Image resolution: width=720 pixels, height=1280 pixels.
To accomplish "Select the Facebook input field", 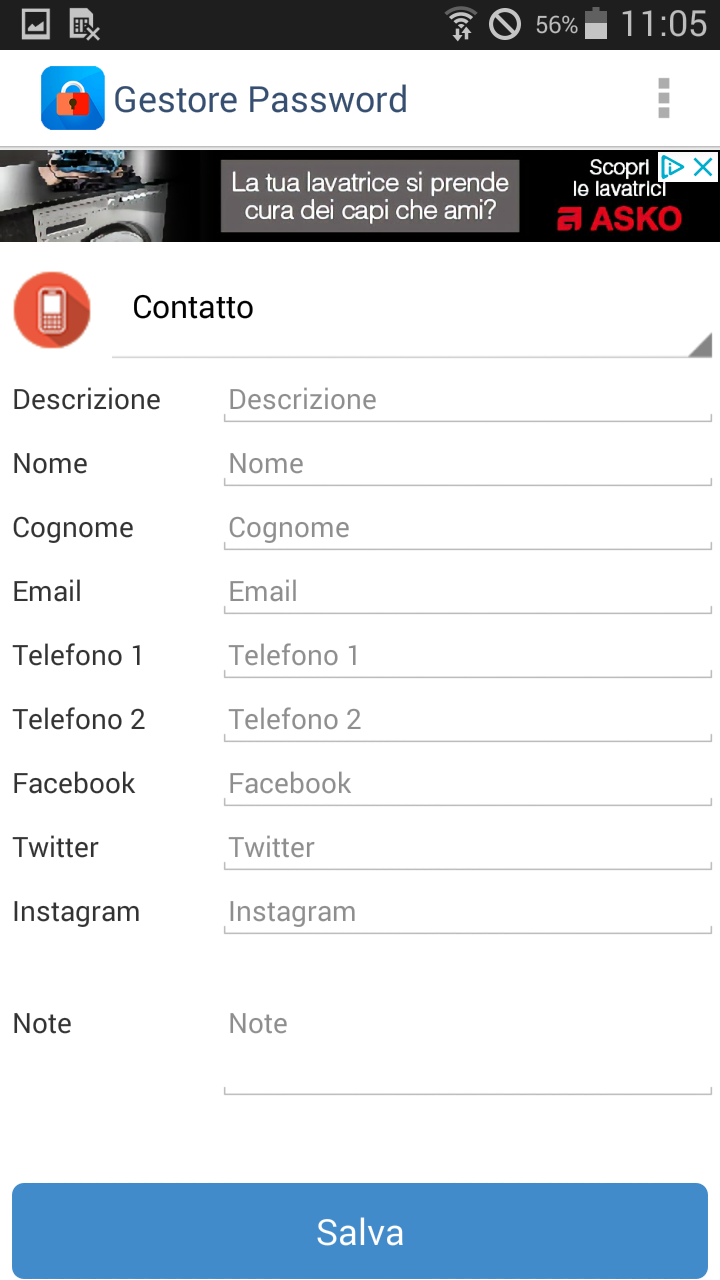I will point(467,784).
